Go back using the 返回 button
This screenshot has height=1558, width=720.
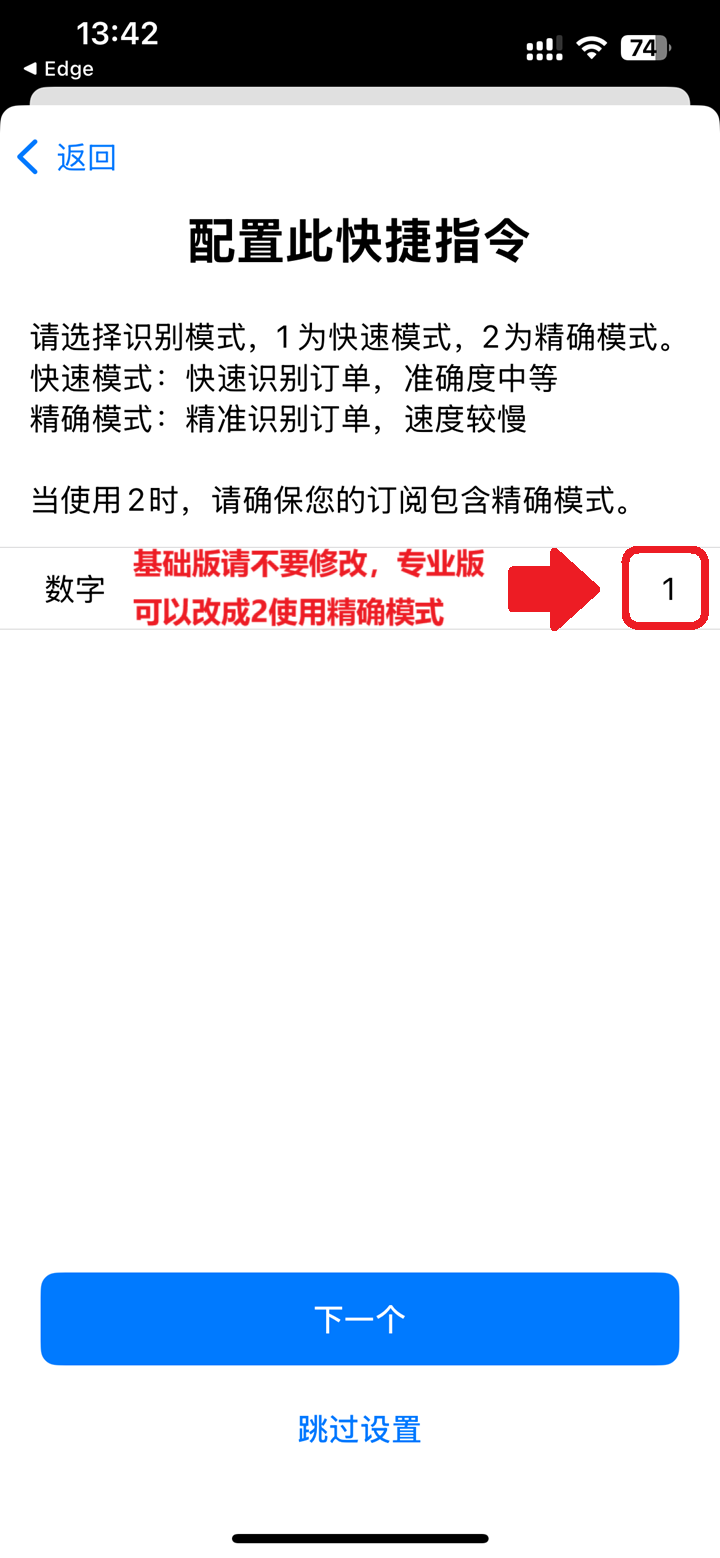tap(68, 158)
